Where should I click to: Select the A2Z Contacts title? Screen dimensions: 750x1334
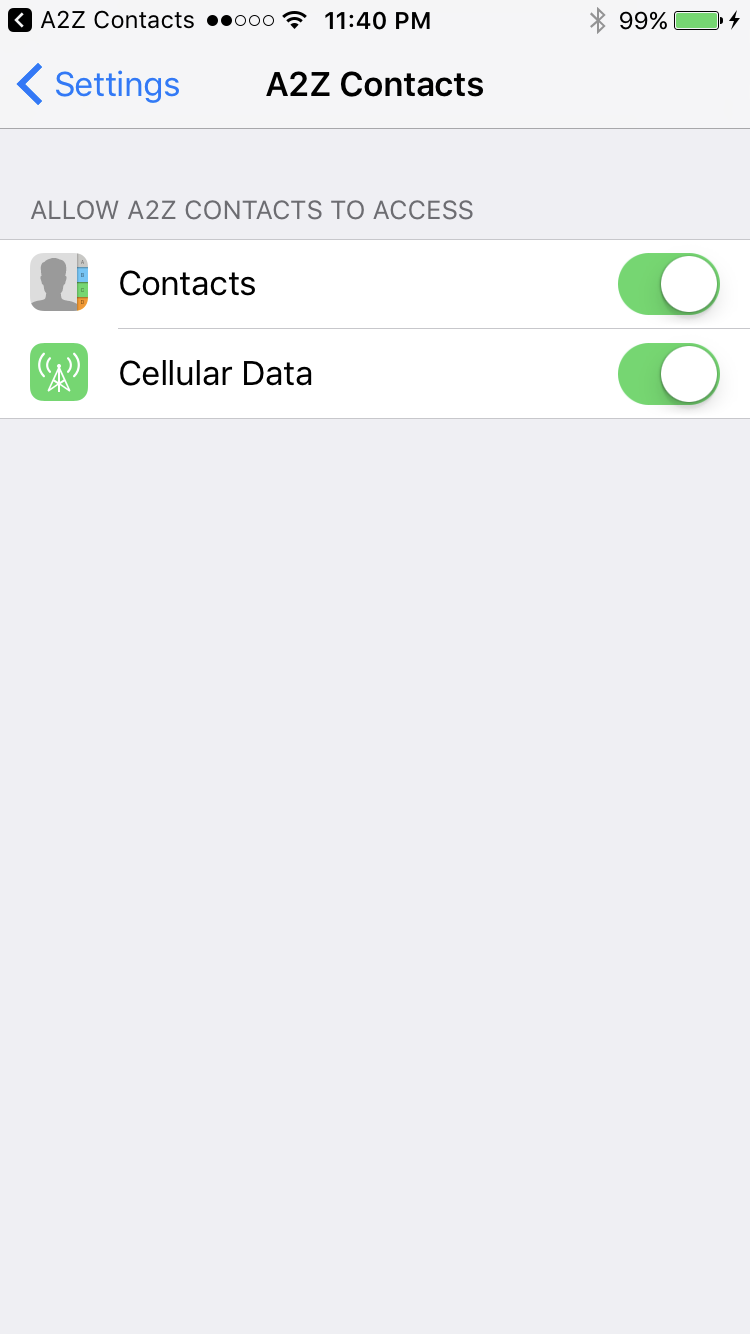tap(374, 85)
